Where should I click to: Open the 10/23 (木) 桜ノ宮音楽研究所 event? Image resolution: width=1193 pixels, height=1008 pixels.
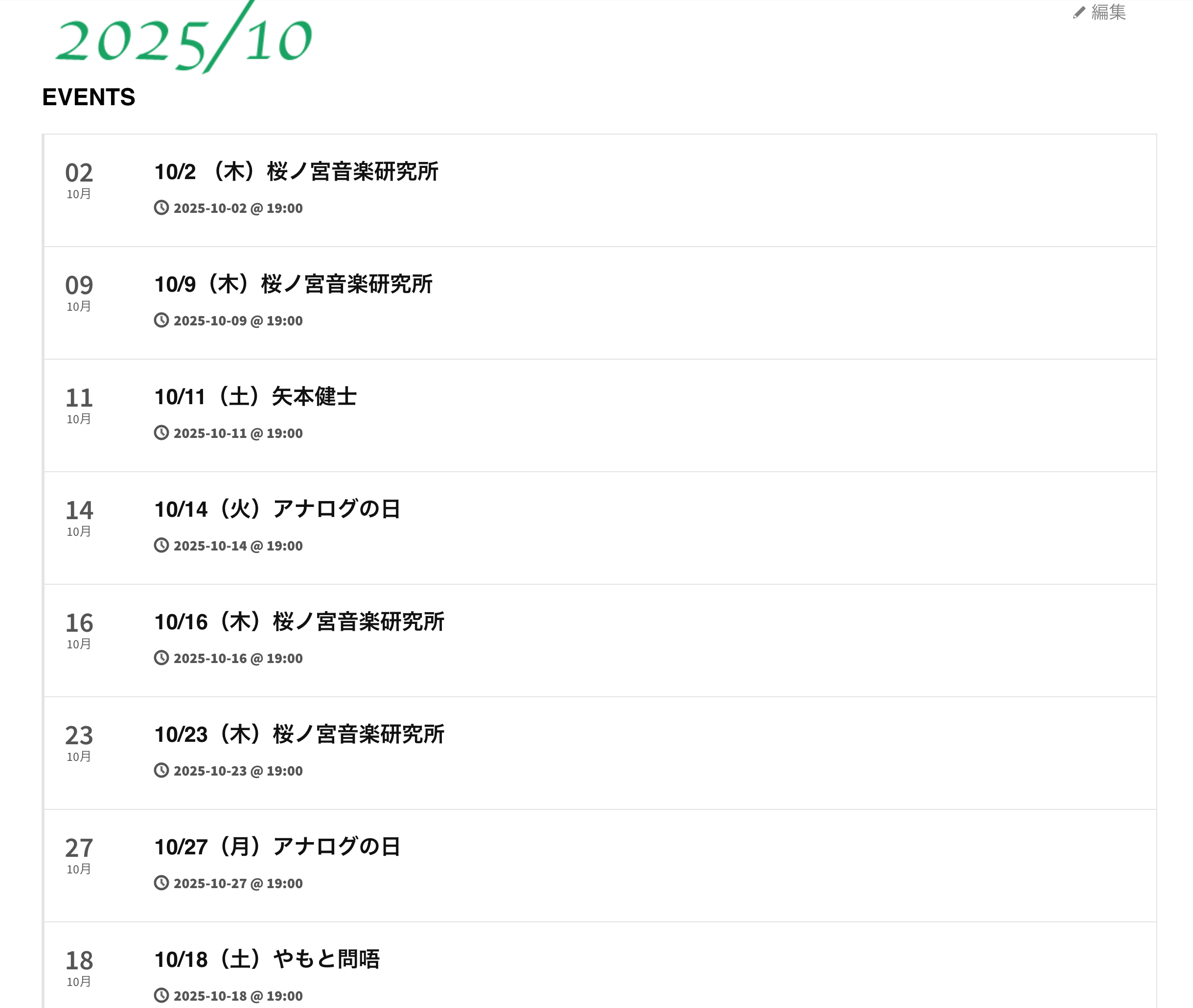coord(299,734)
